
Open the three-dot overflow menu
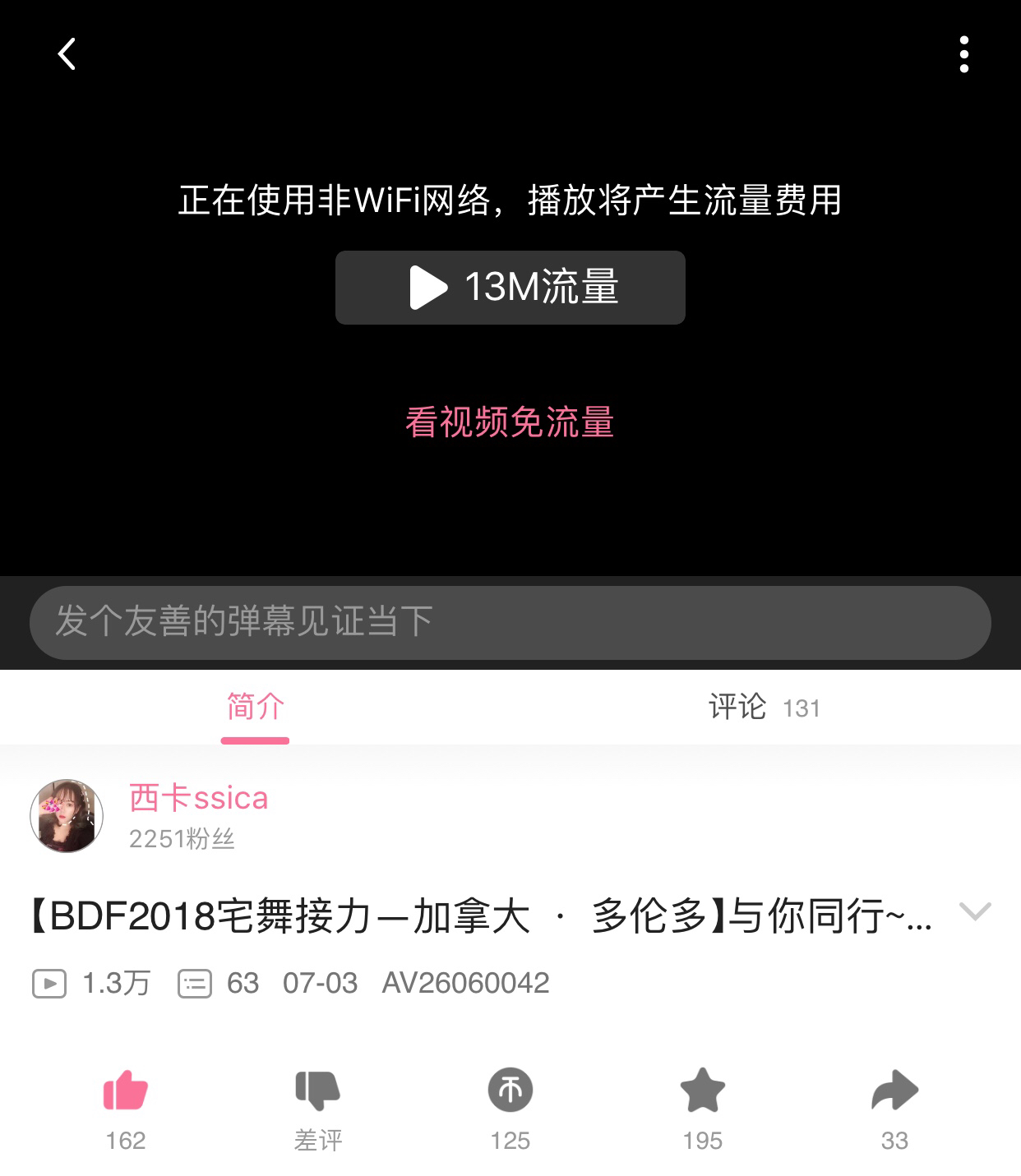click(x=963, y=54)
